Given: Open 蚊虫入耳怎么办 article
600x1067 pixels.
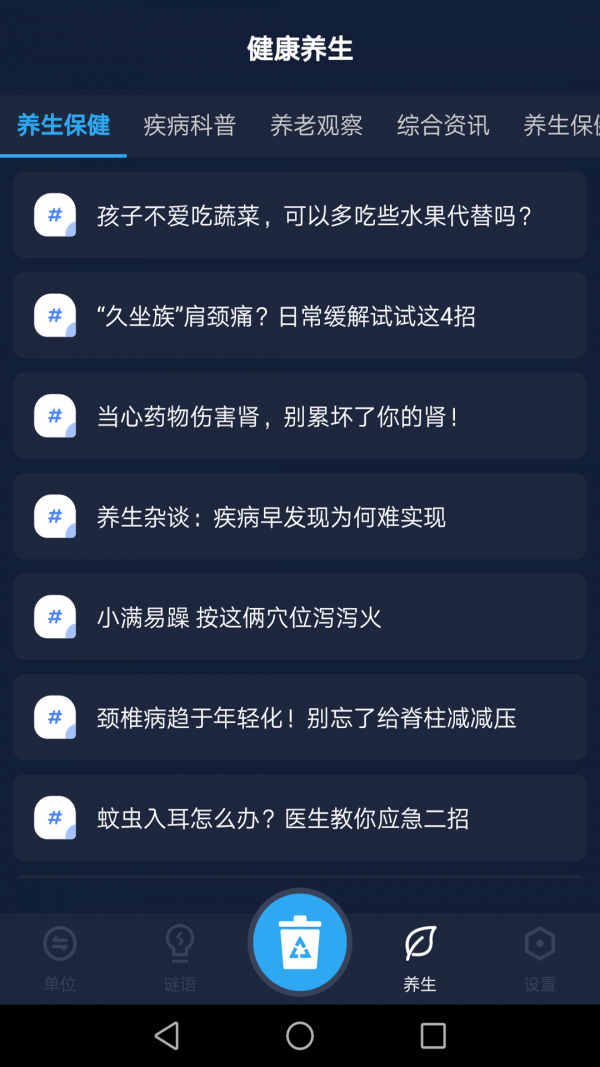Looking at the screenshot, I should pos(300,818).
